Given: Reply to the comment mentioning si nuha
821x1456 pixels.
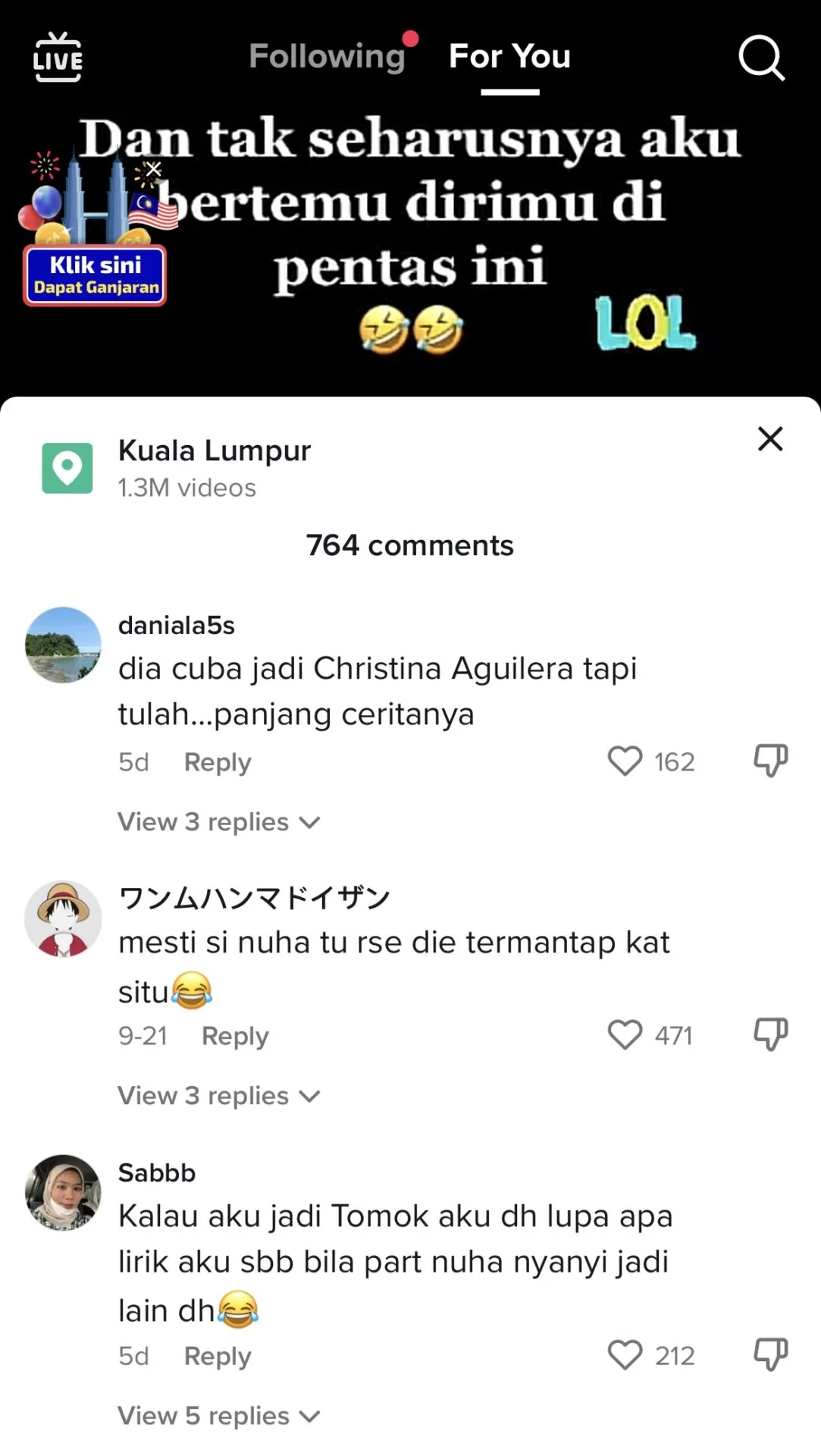Looking at the screenshot, I should coord(234,1036).
